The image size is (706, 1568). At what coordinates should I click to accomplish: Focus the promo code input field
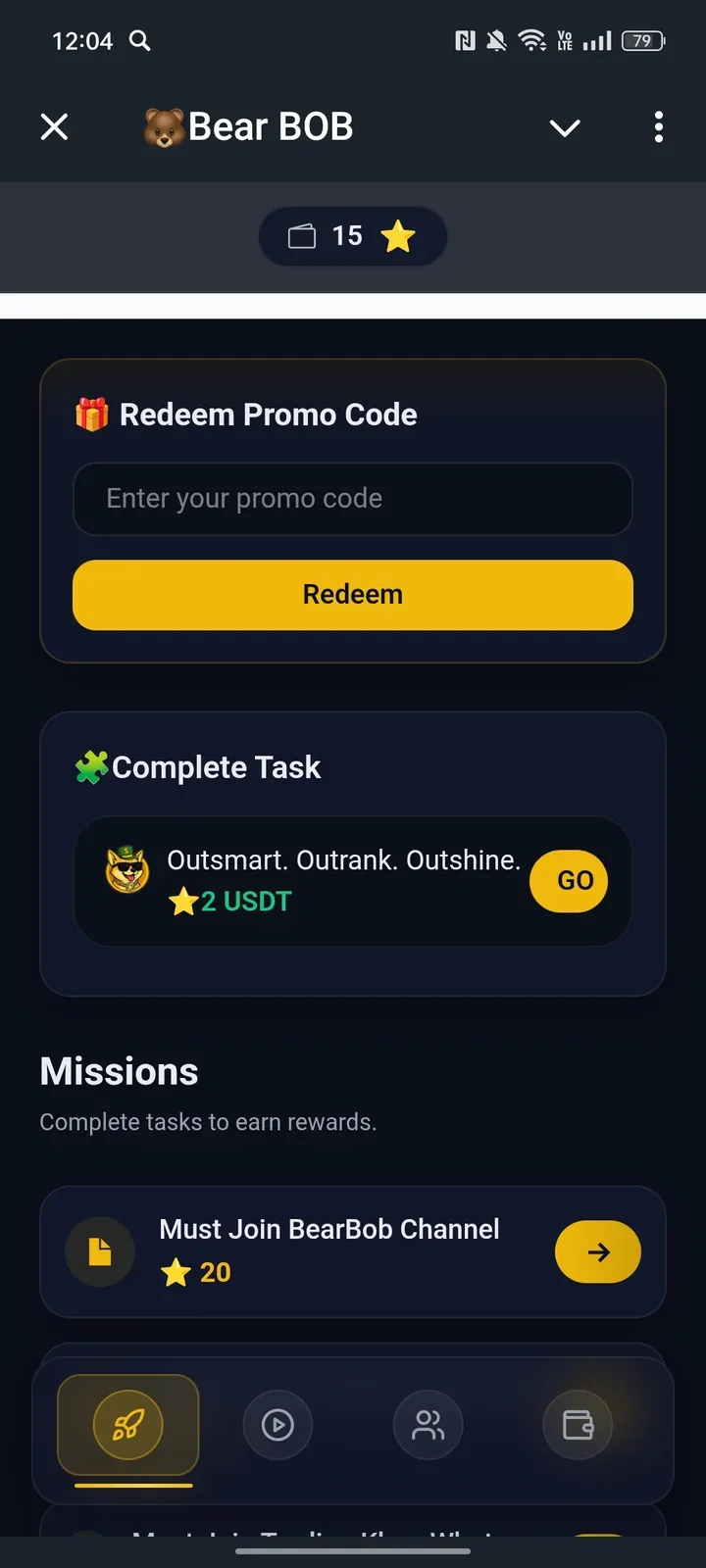pyautogui.click(x=353, y=499)
